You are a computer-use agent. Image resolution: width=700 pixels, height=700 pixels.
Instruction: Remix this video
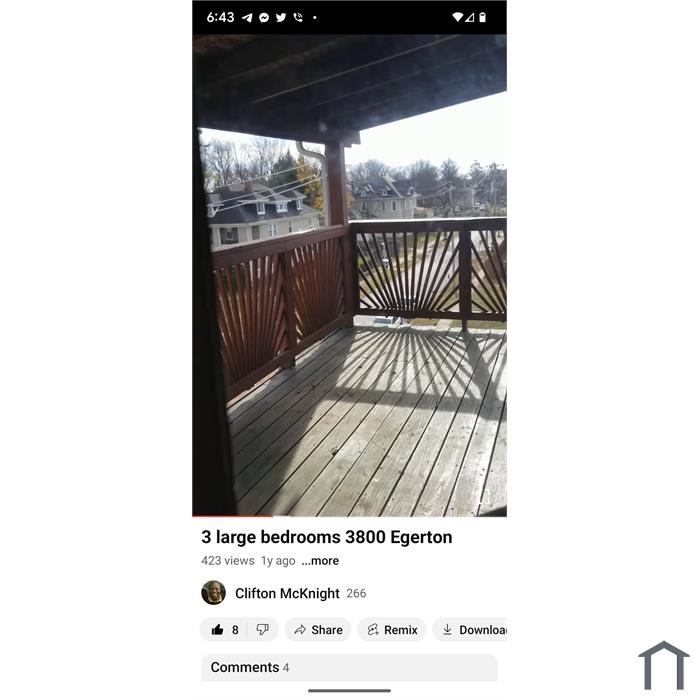coord(392,630)
